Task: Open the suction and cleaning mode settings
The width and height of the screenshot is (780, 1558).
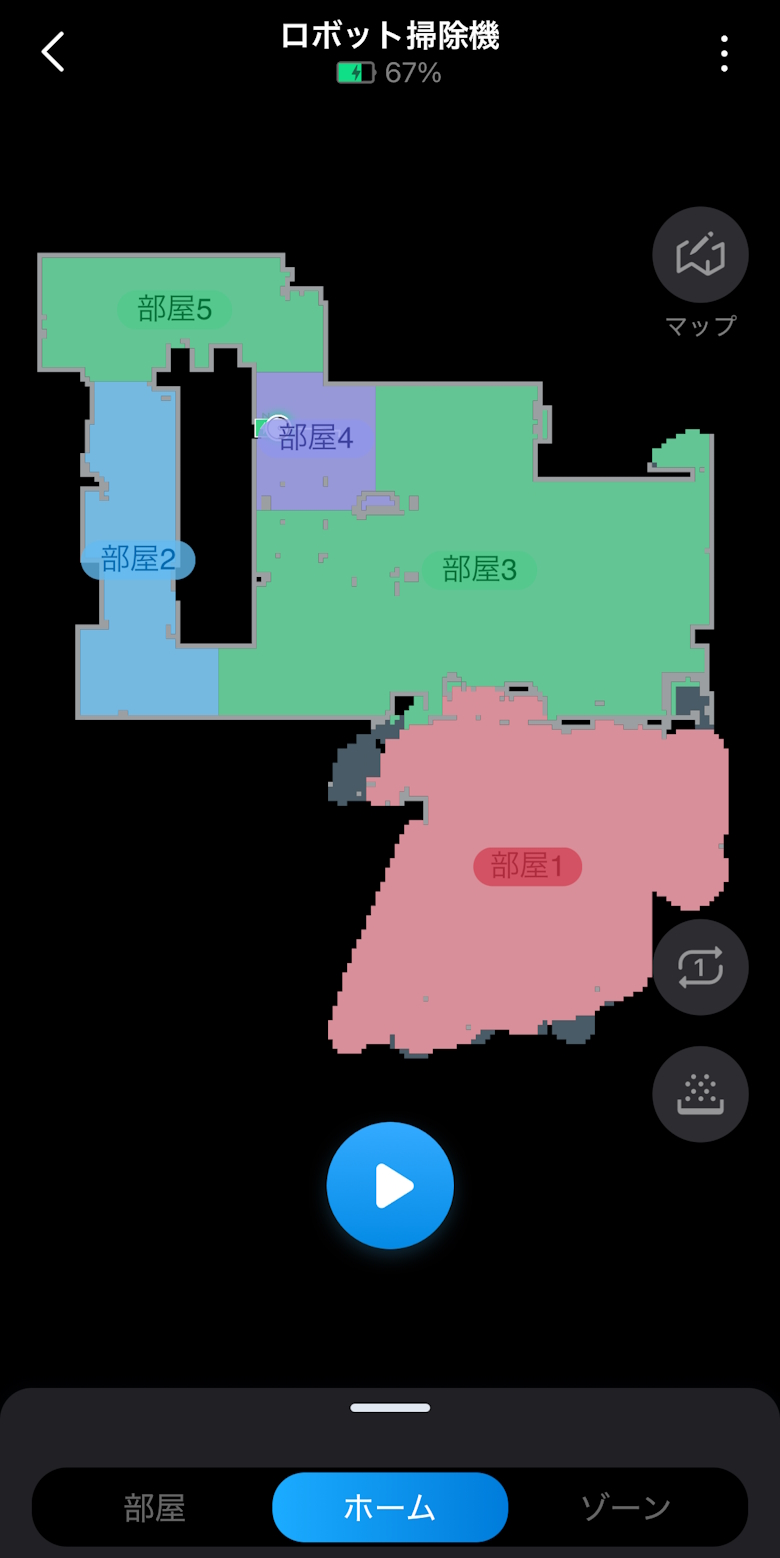Action: coord(700,1094)
